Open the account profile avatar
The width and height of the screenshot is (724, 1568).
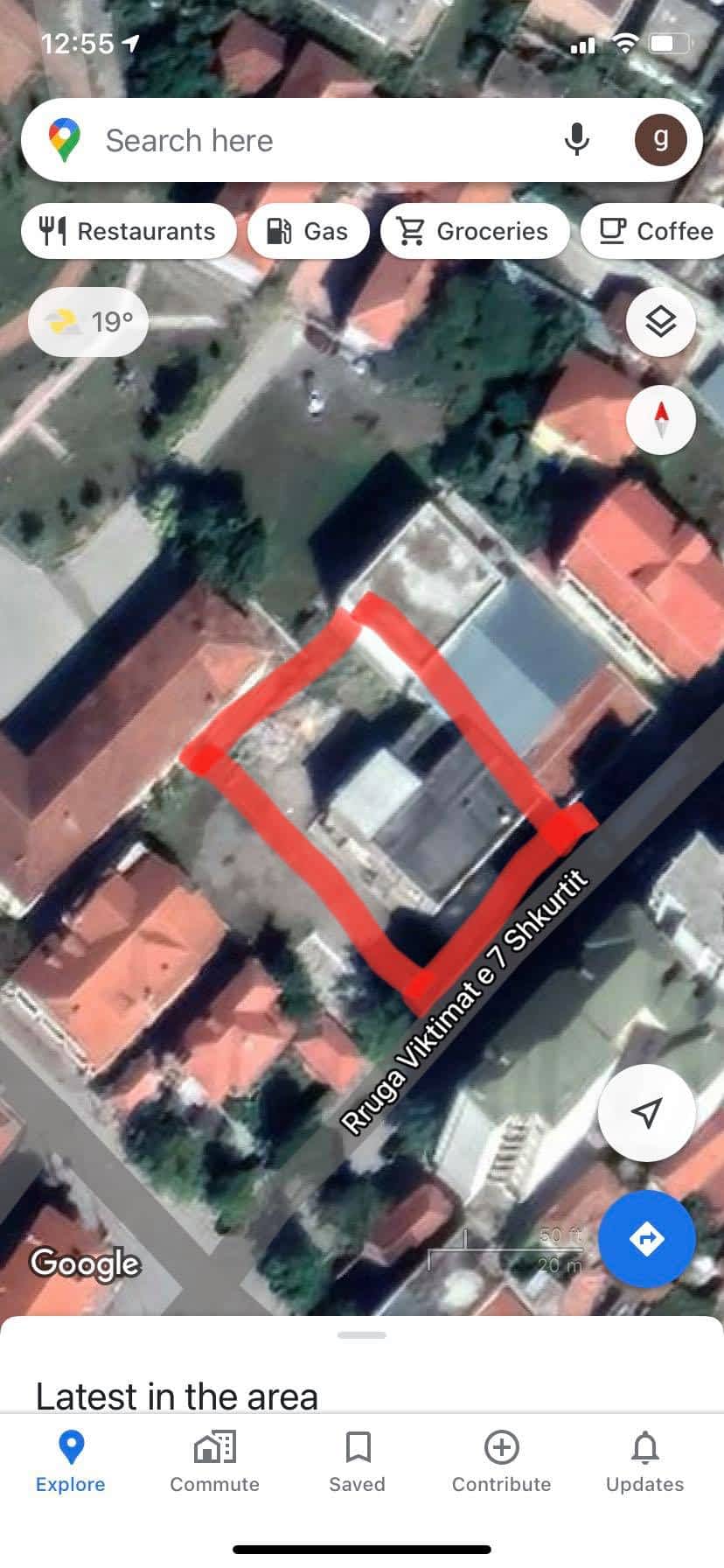coord(660,140)
